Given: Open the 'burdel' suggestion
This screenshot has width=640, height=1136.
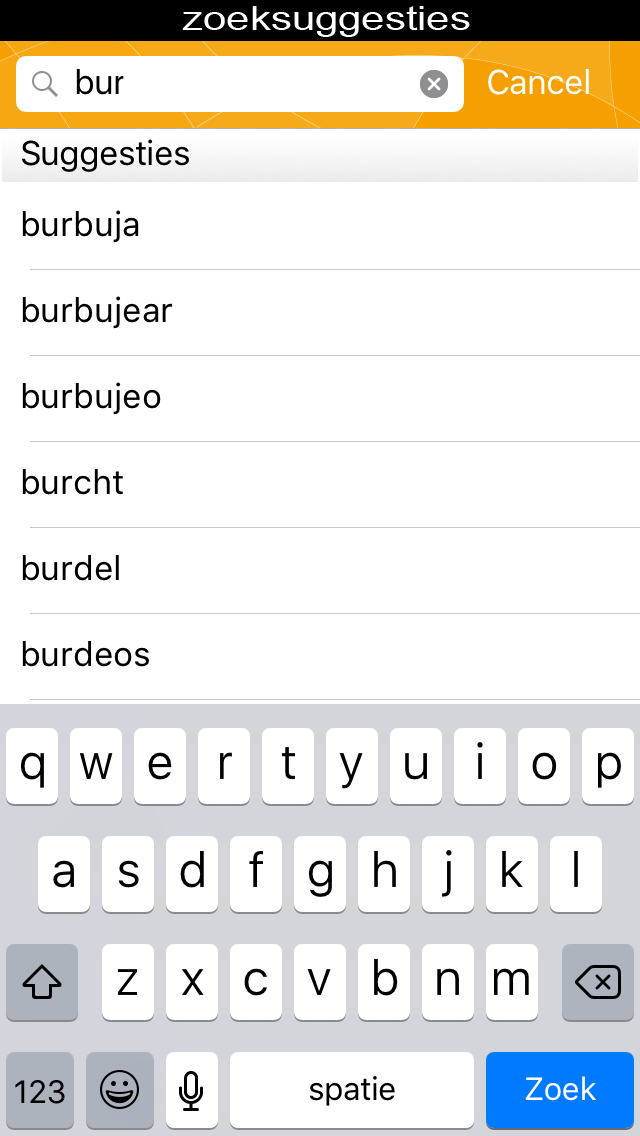Looking at the screenshot, I should coord(320,570).
